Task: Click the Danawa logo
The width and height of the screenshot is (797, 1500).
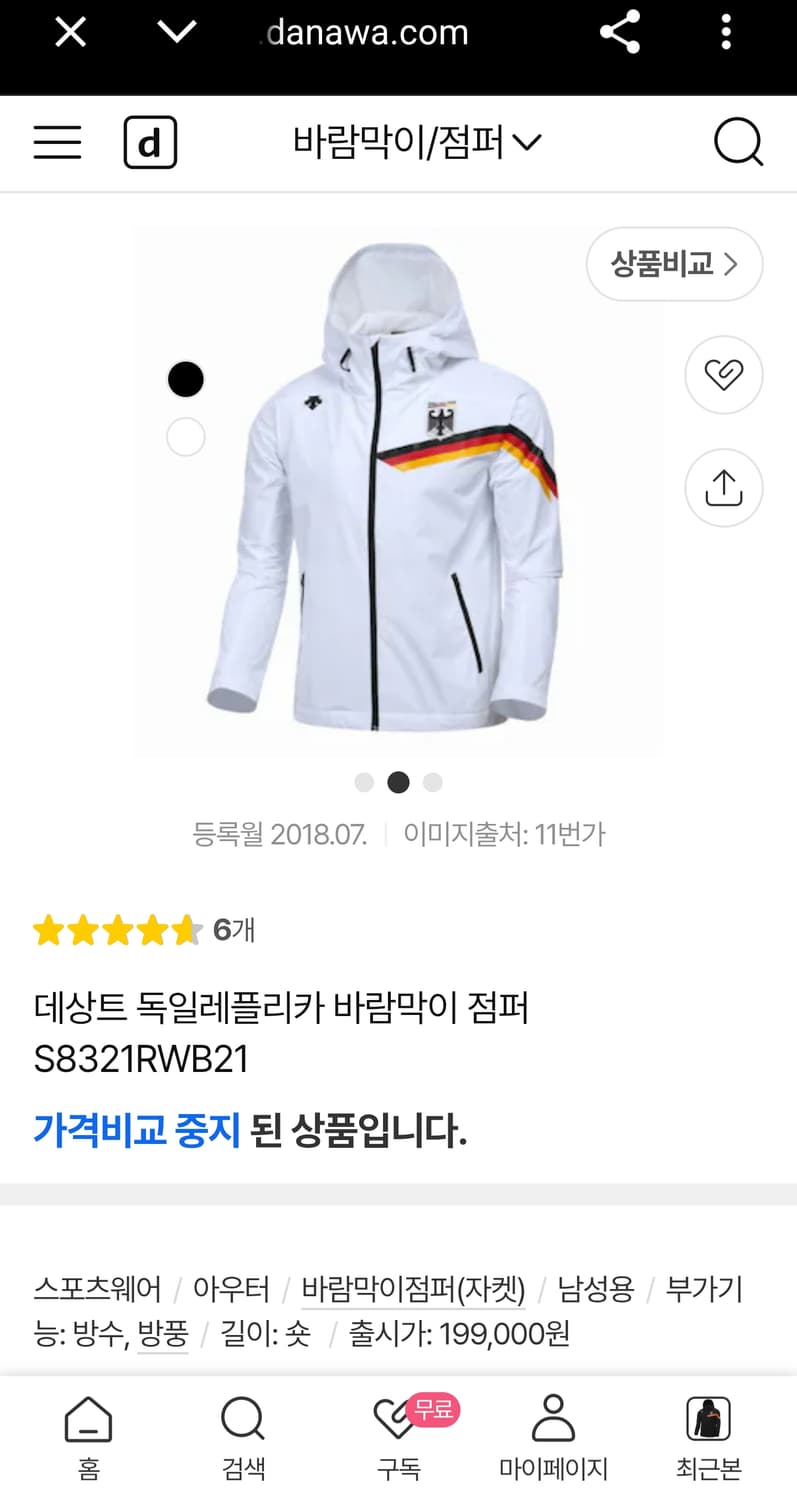Action: click(x=150, y=142)
